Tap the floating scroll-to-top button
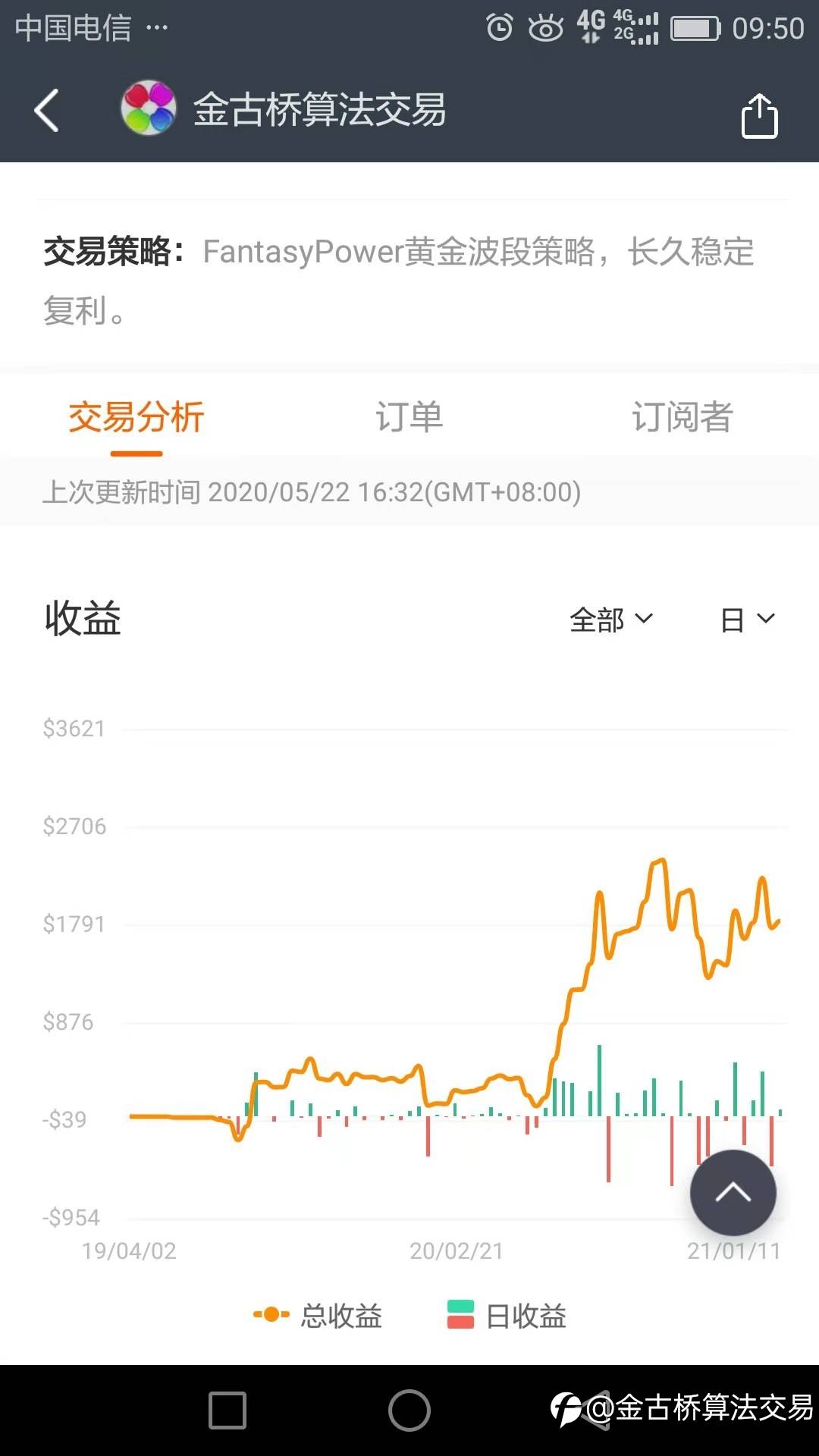 733,1193
